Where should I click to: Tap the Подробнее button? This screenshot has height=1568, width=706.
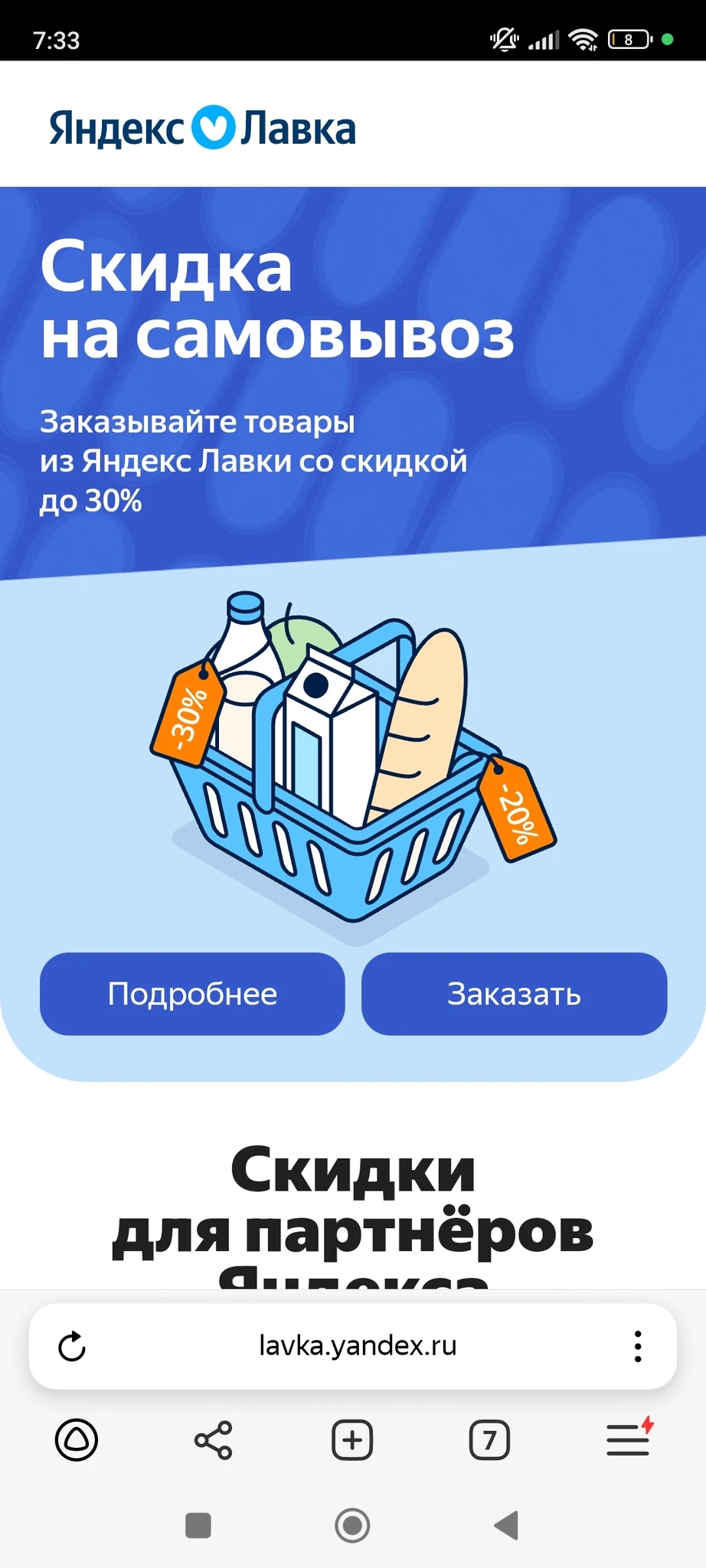[x=192, y=994]
